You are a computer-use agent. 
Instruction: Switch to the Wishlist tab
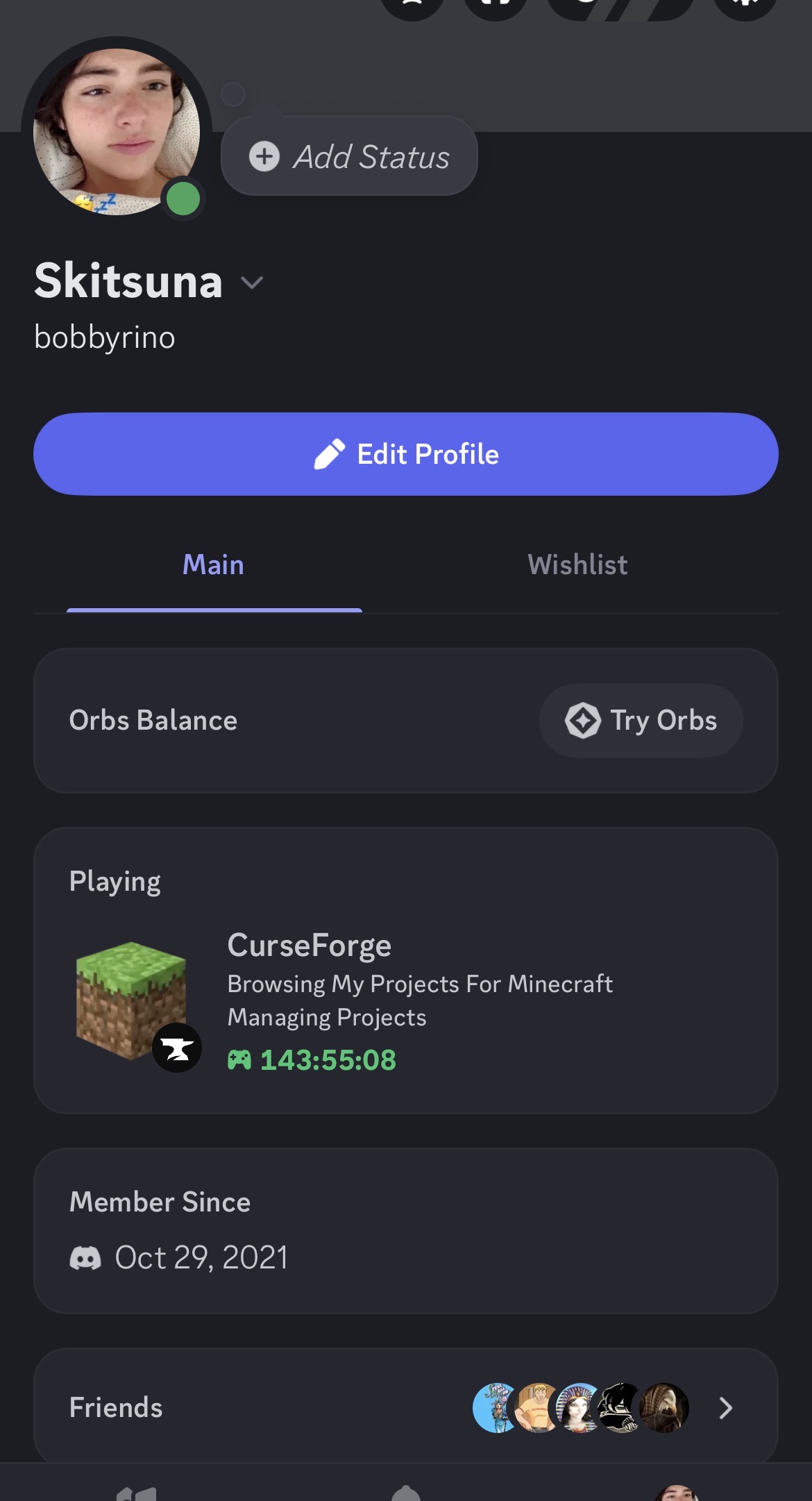click(577, 565)
